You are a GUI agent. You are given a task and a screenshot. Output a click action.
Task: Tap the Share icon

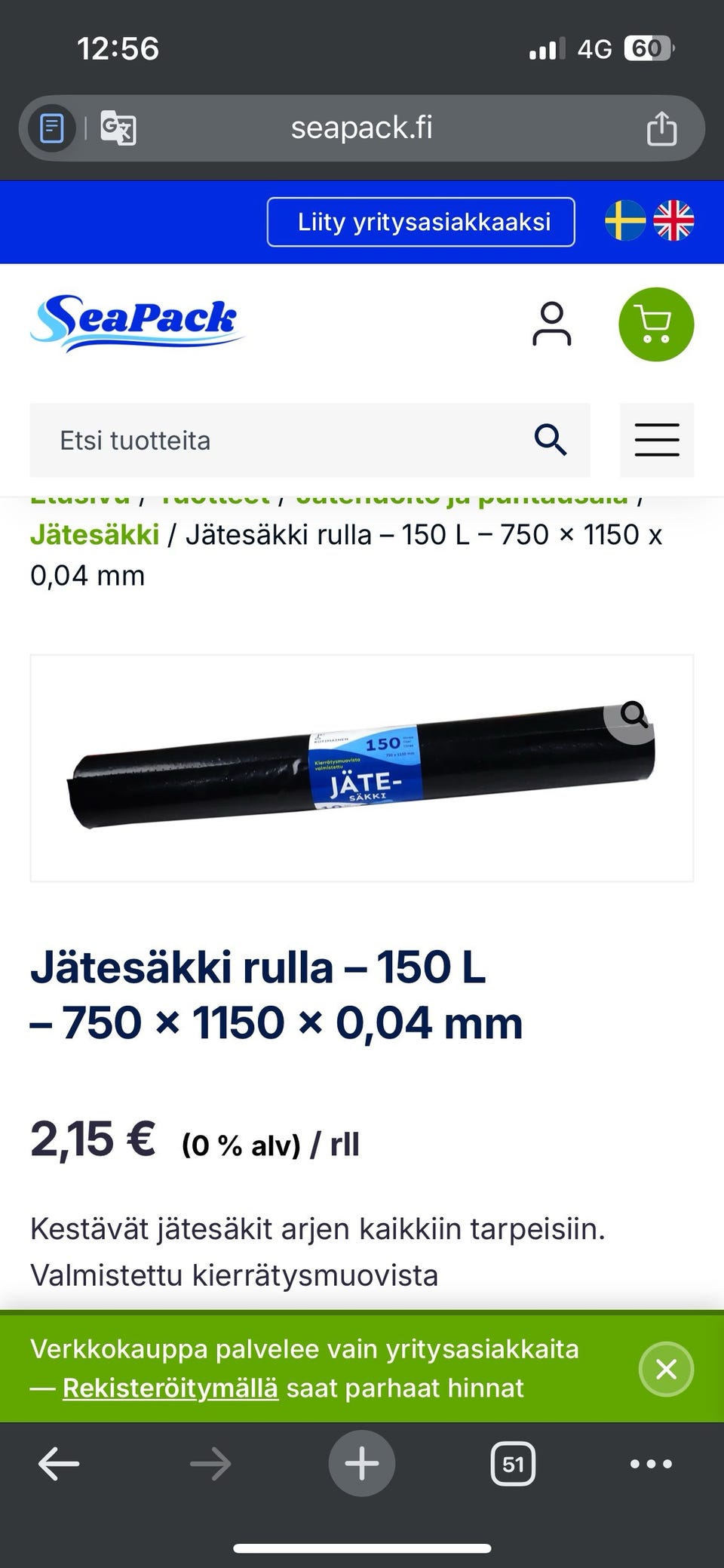[662, 128]
